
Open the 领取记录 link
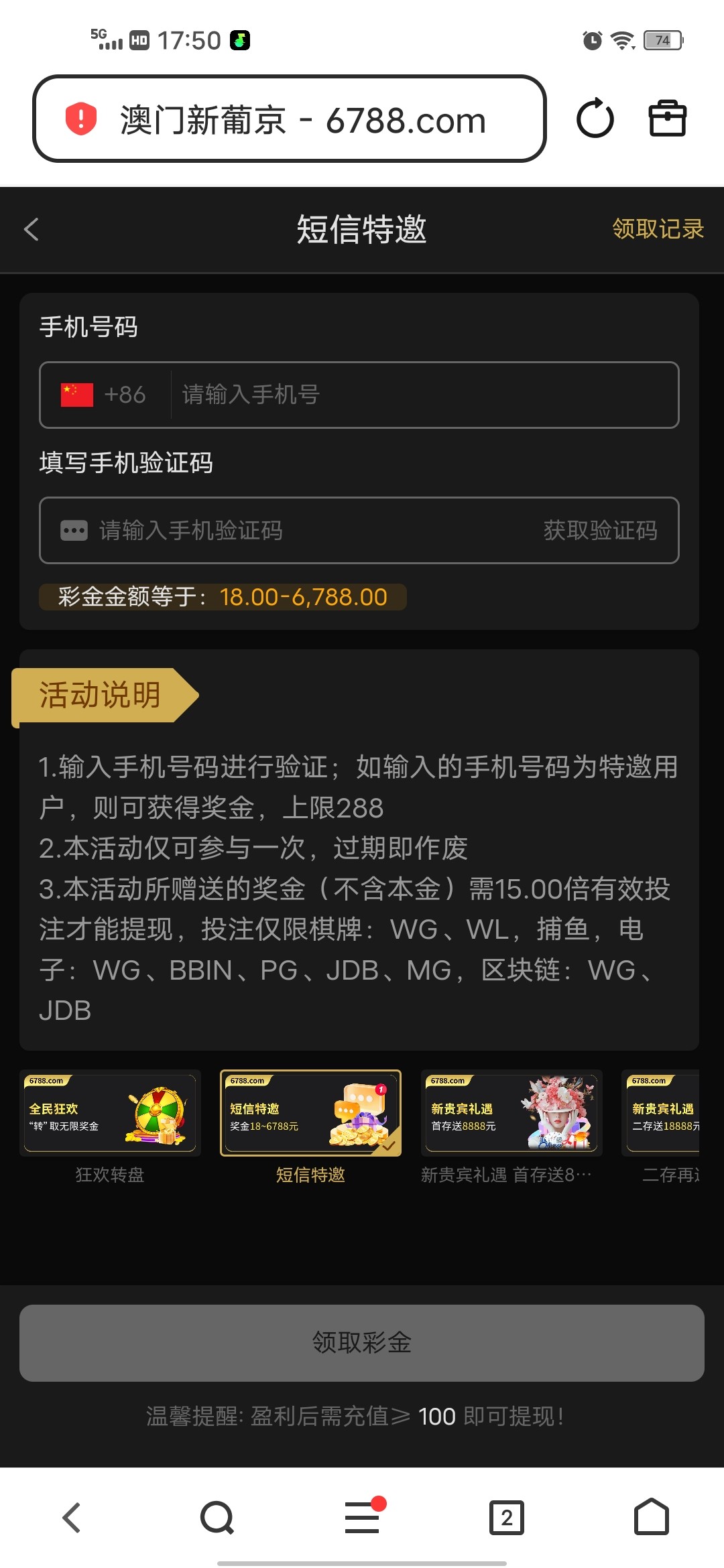tap(658, 229)
